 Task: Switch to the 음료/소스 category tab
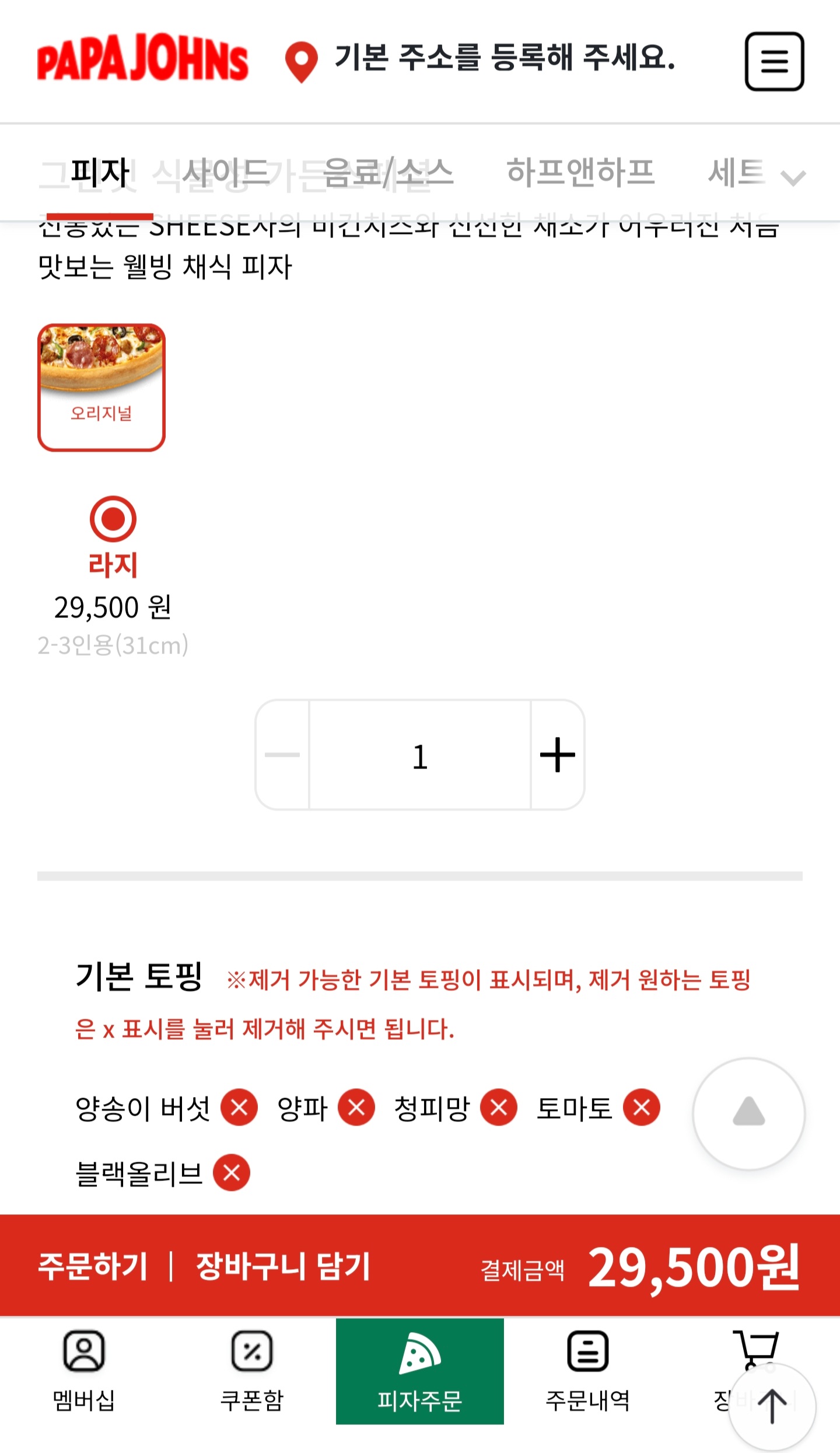pyautogui.click(x=387, y=173)
